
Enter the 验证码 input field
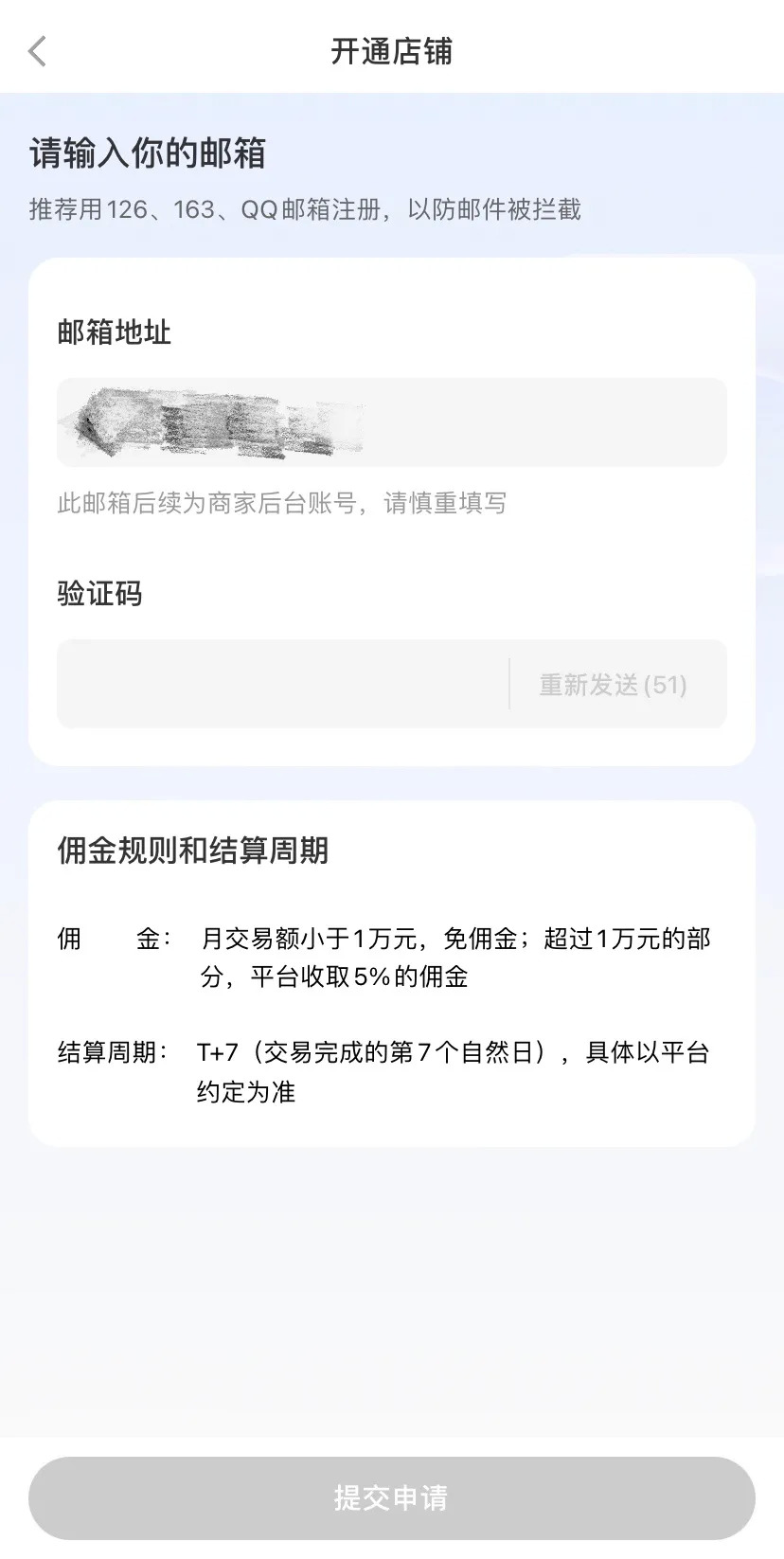[282, 684]
